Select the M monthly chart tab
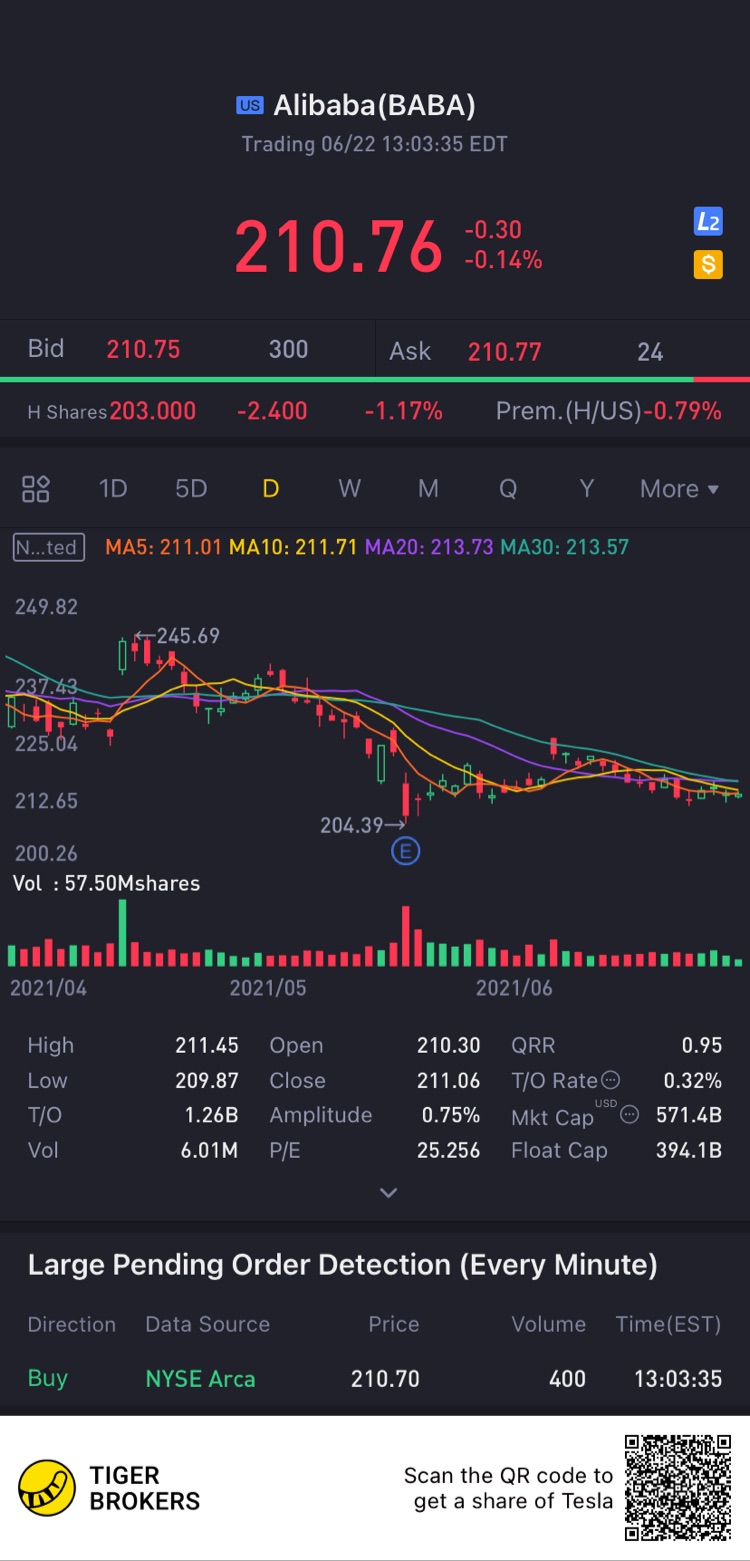 point(428,489)
